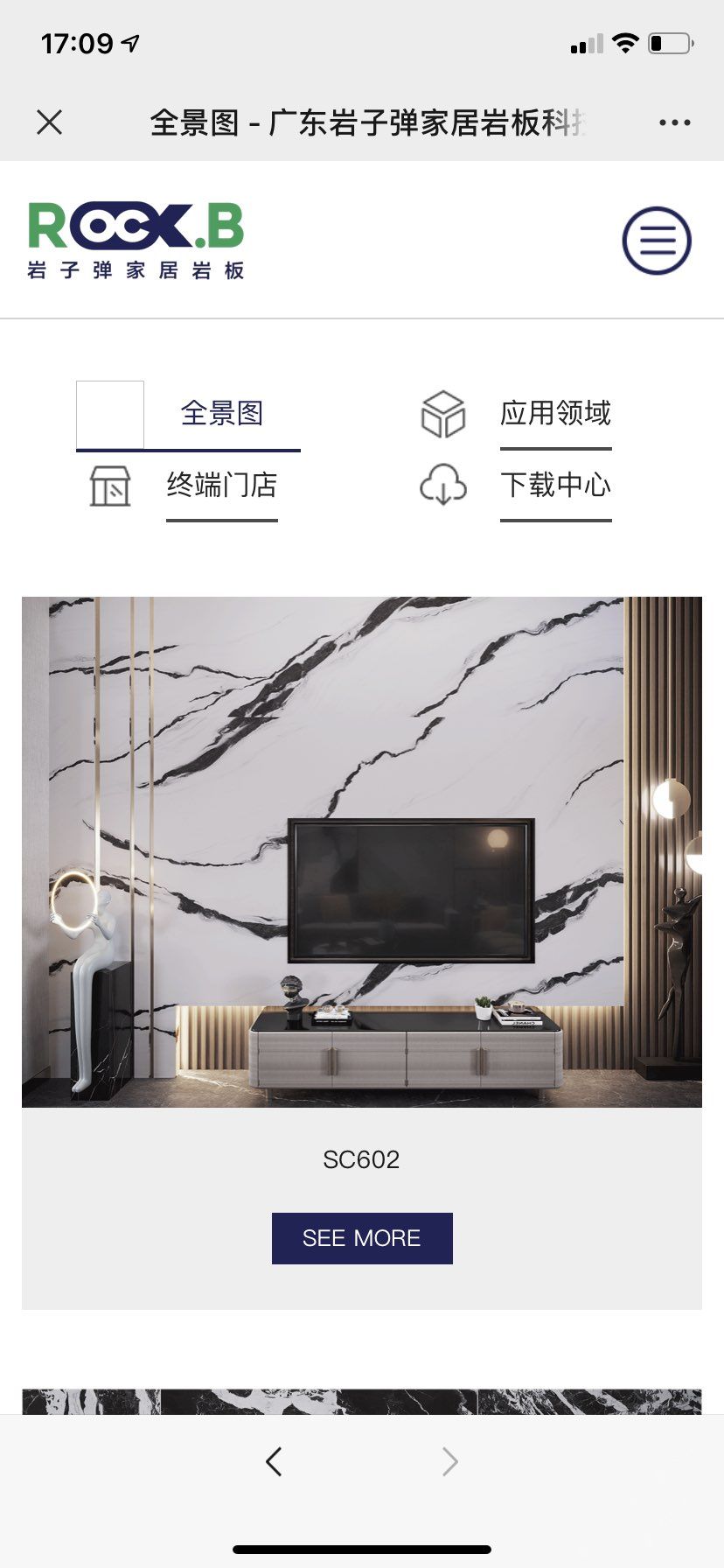Image resolution: width=724 pixels, height=1568 pixels.
Task: Open the 终端门店 section
Action: coord(221,485)
